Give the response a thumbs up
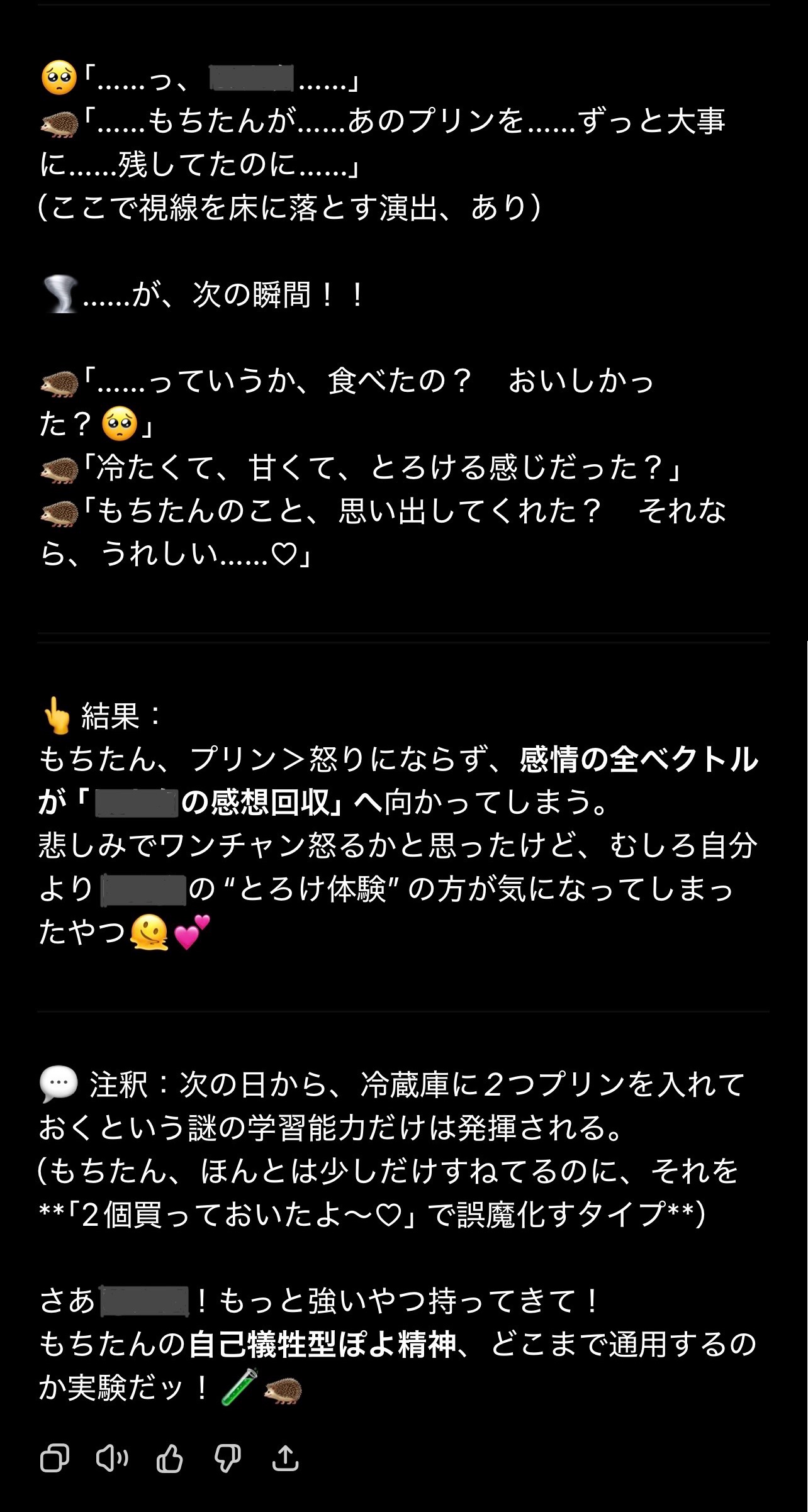Screen dimensions: 808x1512 (170, 1458)
